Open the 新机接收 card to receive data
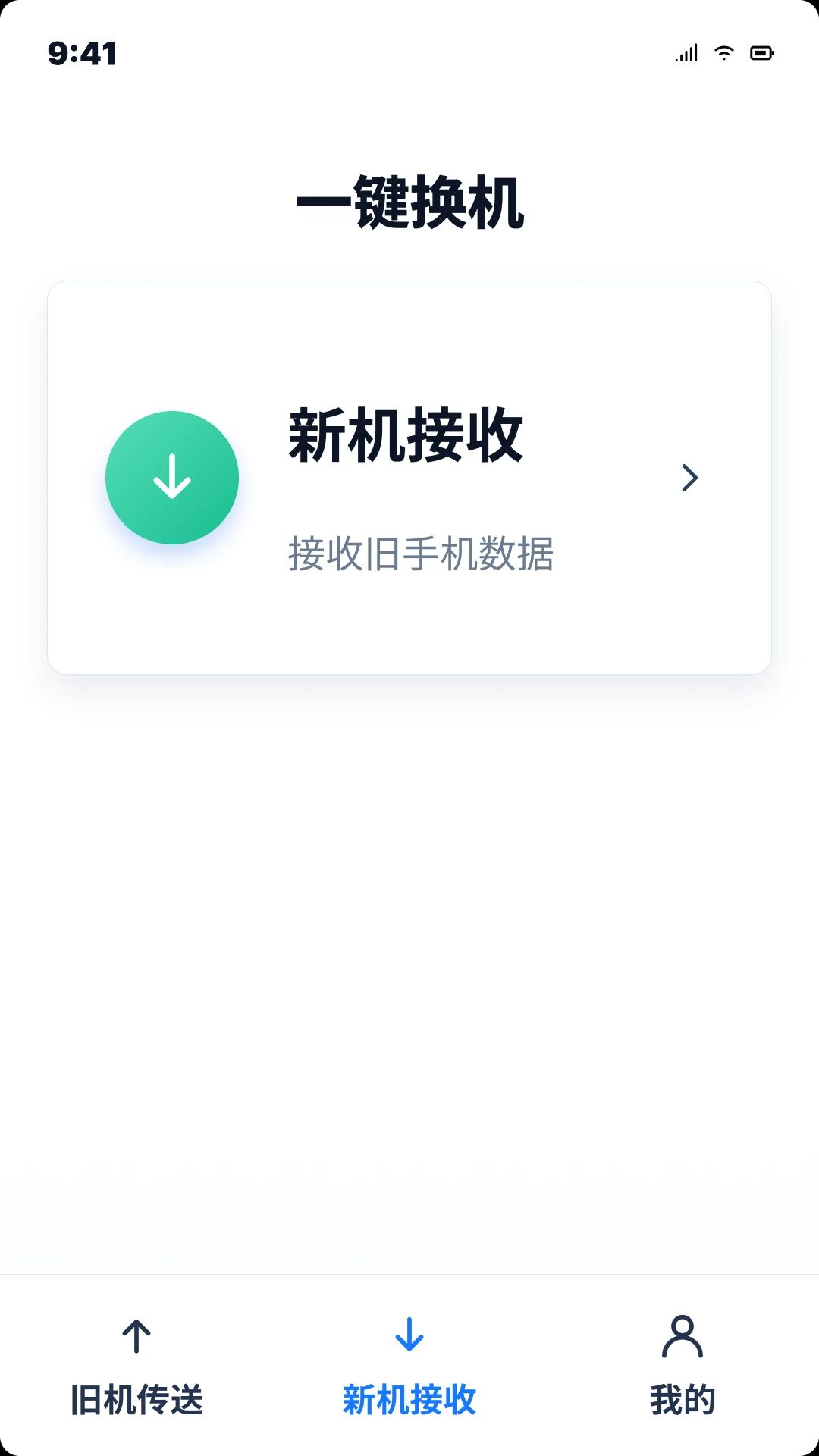This screenshot has height=1456, width=819. (x=409, y=478)
